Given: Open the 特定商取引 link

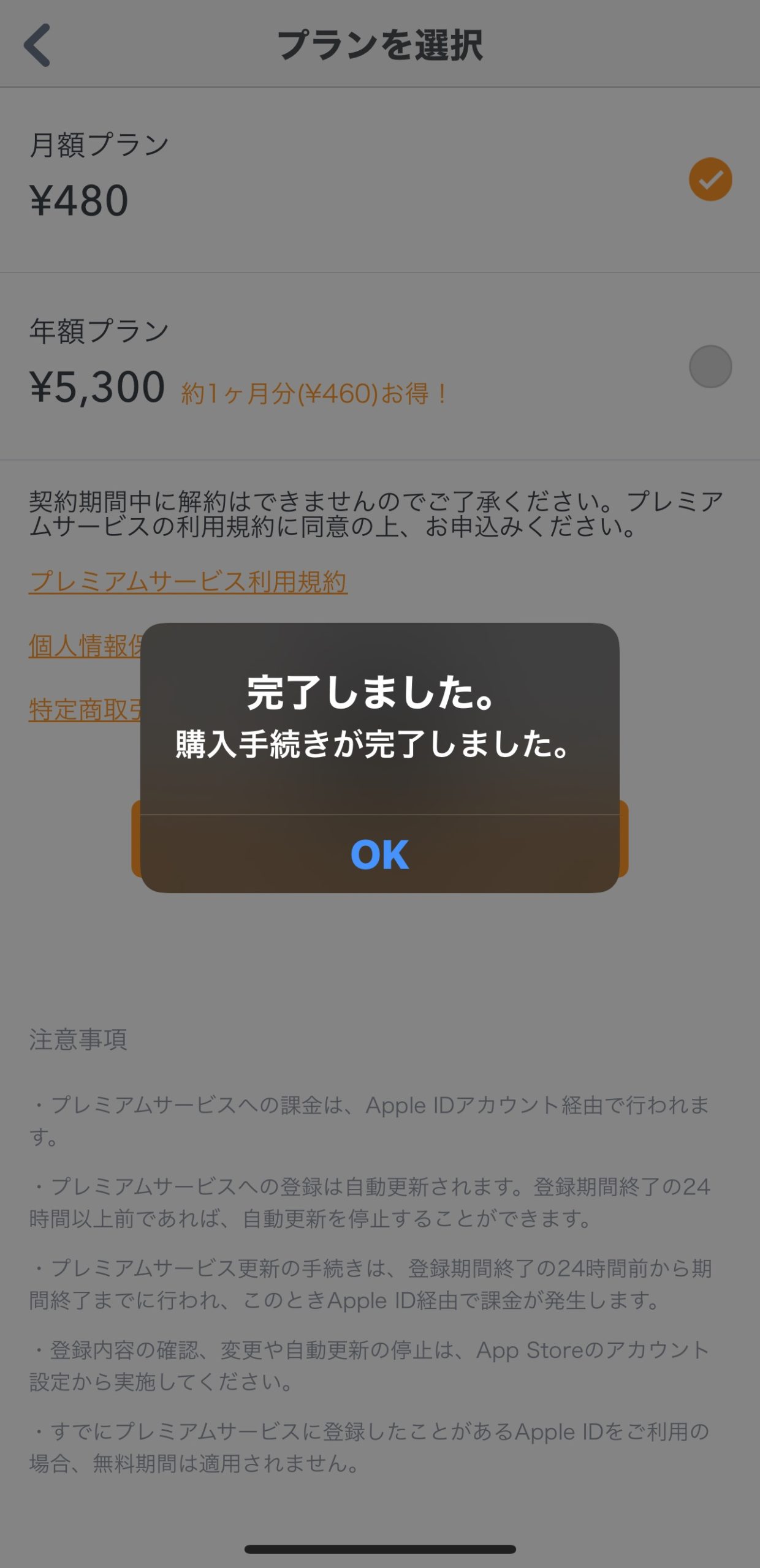Looking at the screenshot, I should point(85,710).
